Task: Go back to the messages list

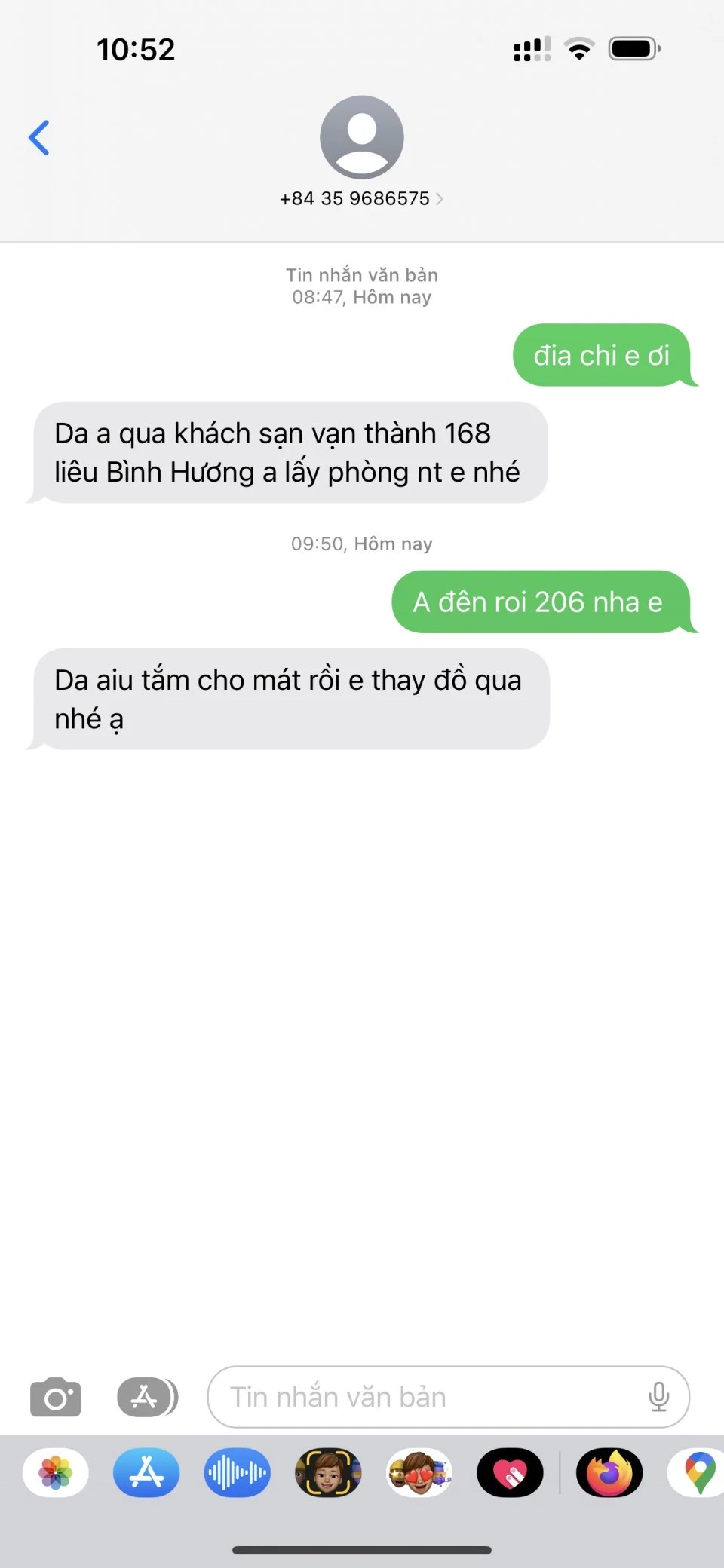Action: click(x=39, y=138)
